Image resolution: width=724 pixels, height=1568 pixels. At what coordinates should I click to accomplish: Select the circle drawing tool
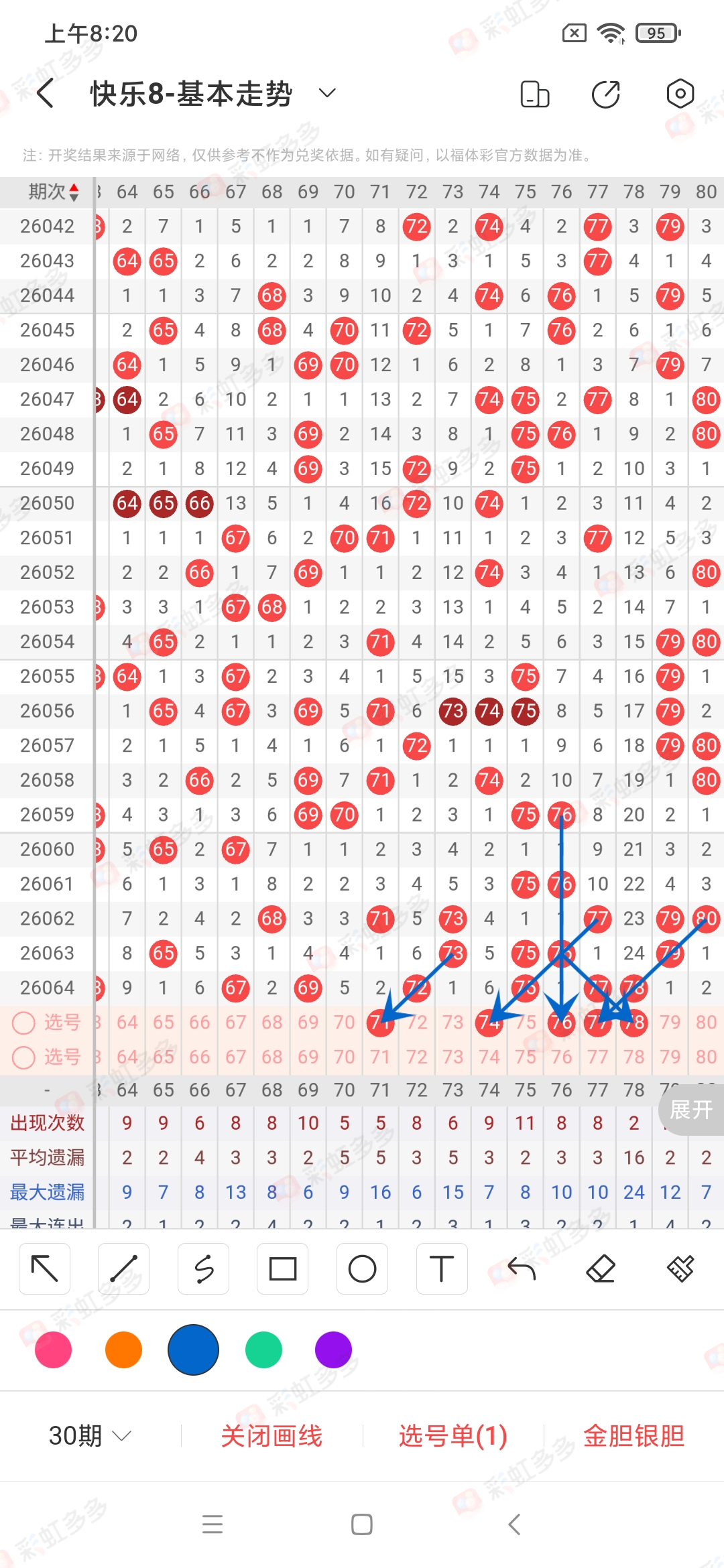pyautogui.click(x=362, y=1268)
